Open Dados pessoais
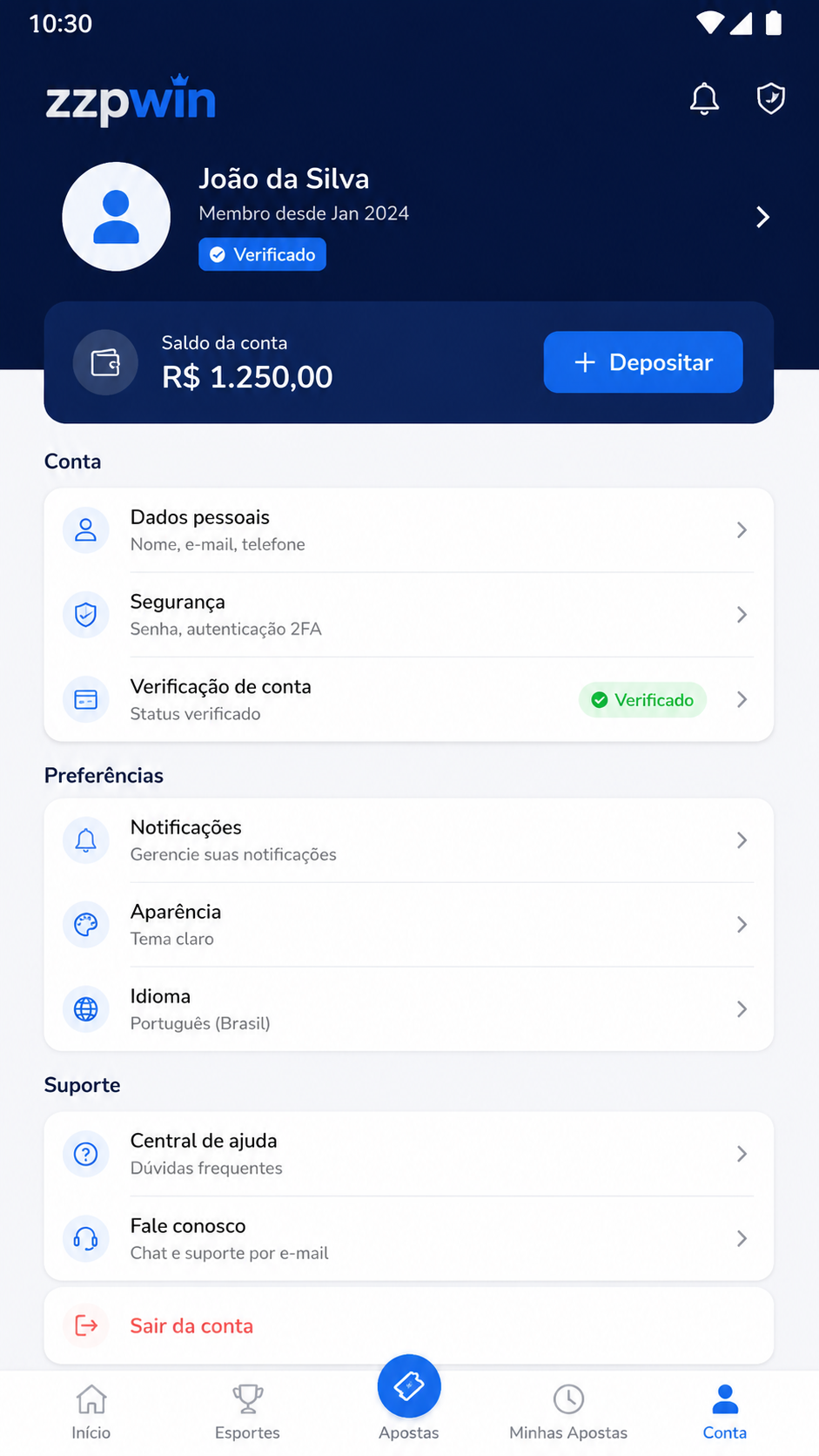The image size is (819, 1456). pyautogui.click(x=408, y=530)
